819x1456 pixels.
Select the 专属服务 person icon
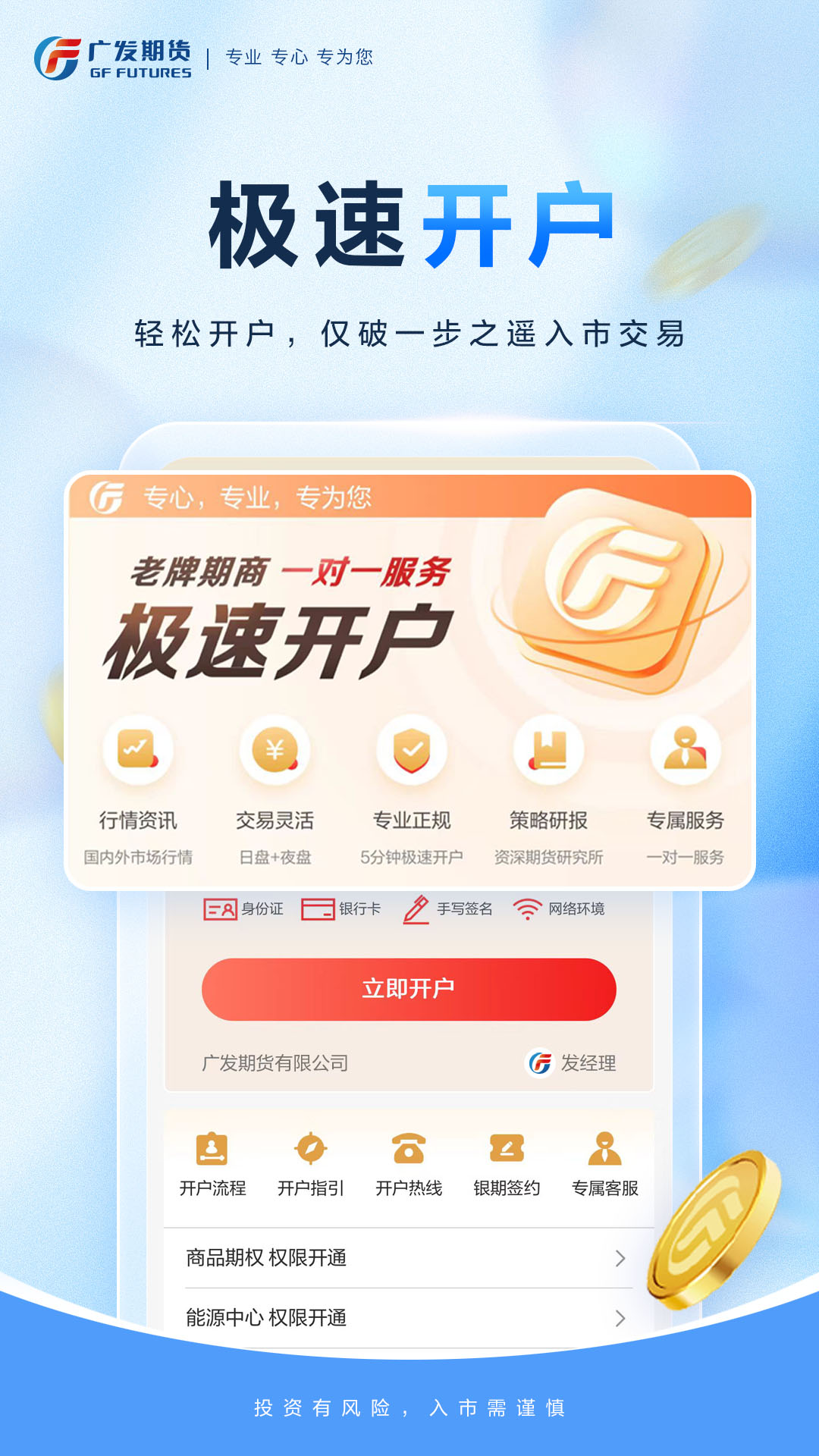coord(685,749)
